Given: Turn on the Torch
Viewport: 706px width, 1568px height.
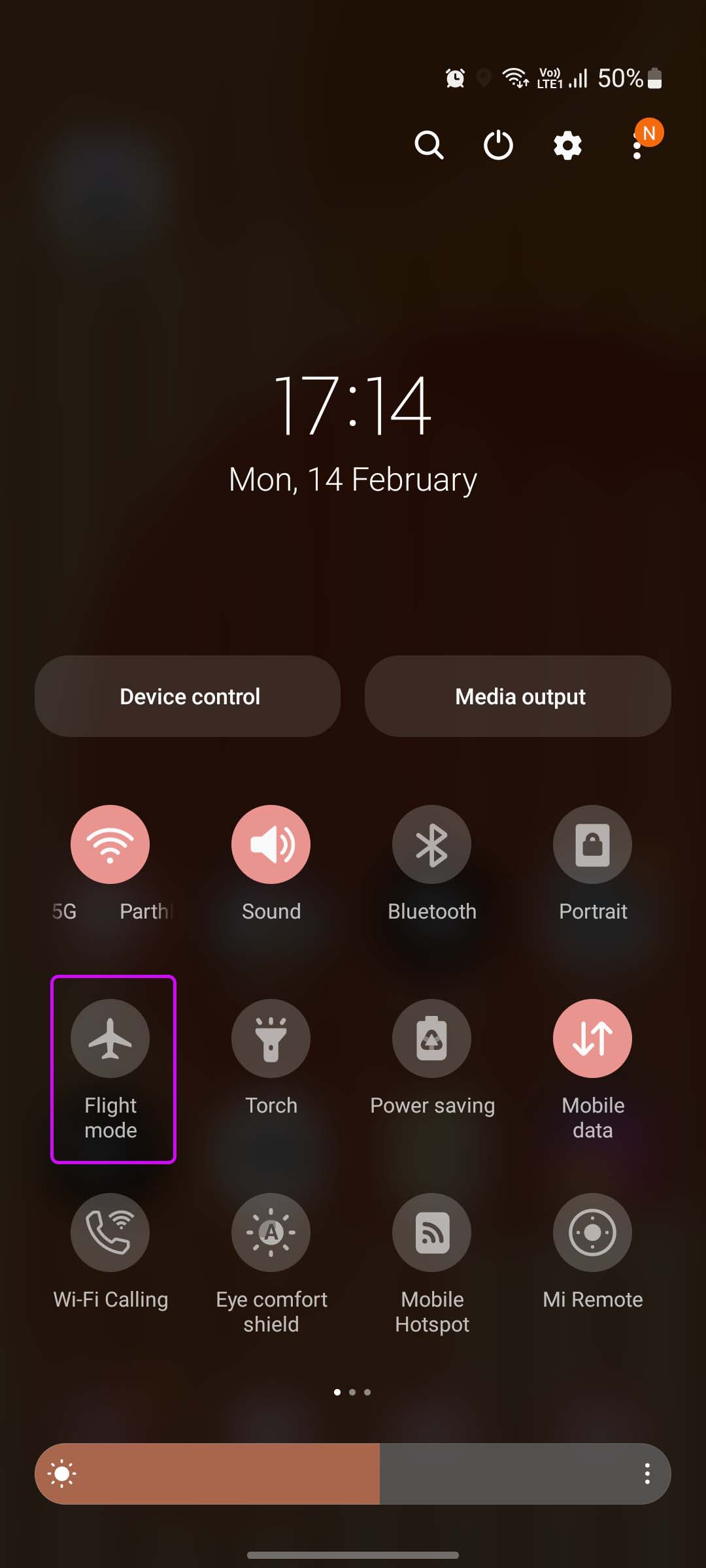Looking at the screenshot, I should click(x=271, y=1038).
